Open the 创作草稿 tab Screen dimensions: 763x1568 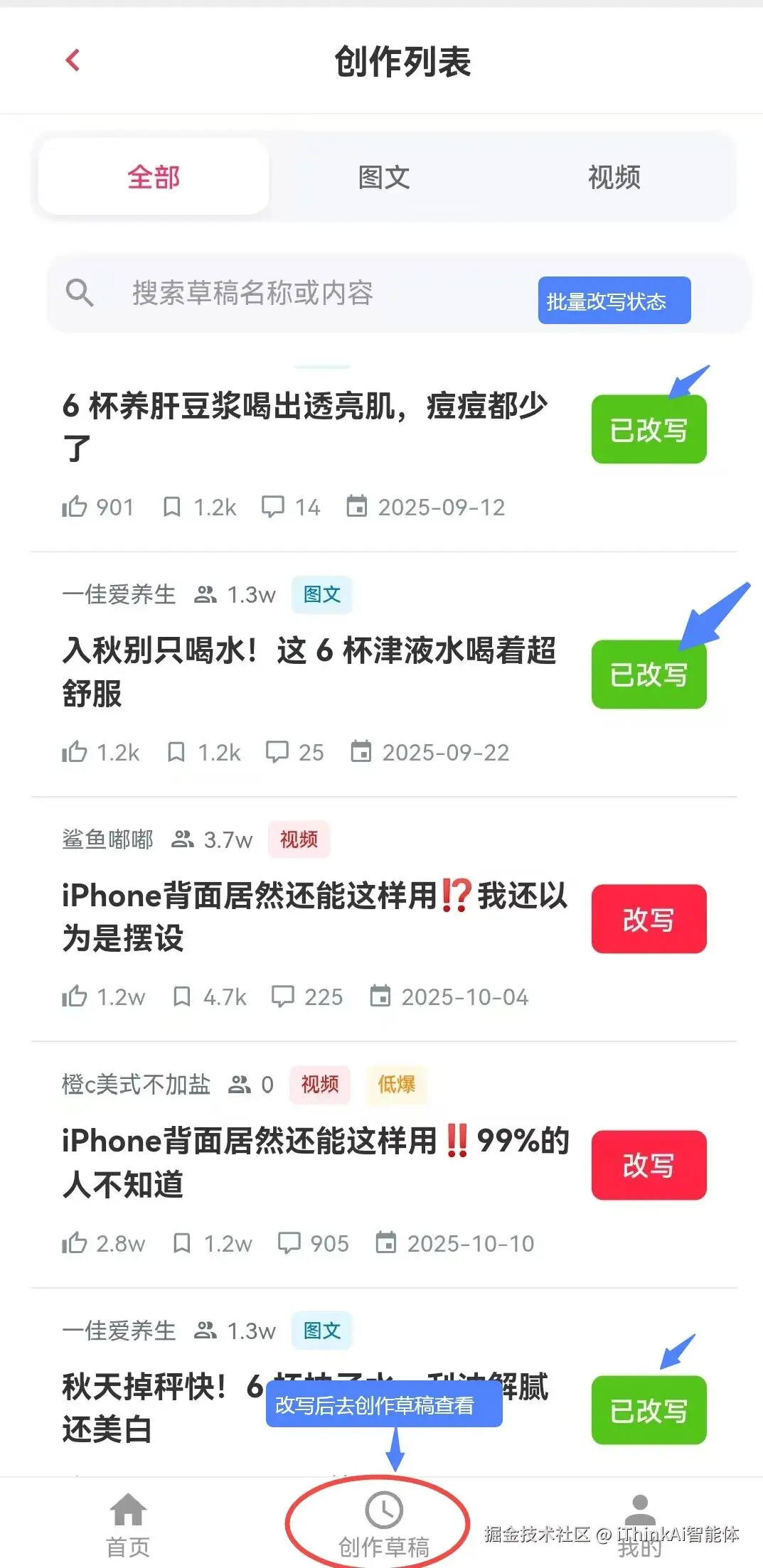pyautogui.click(x=383, y=1524)
